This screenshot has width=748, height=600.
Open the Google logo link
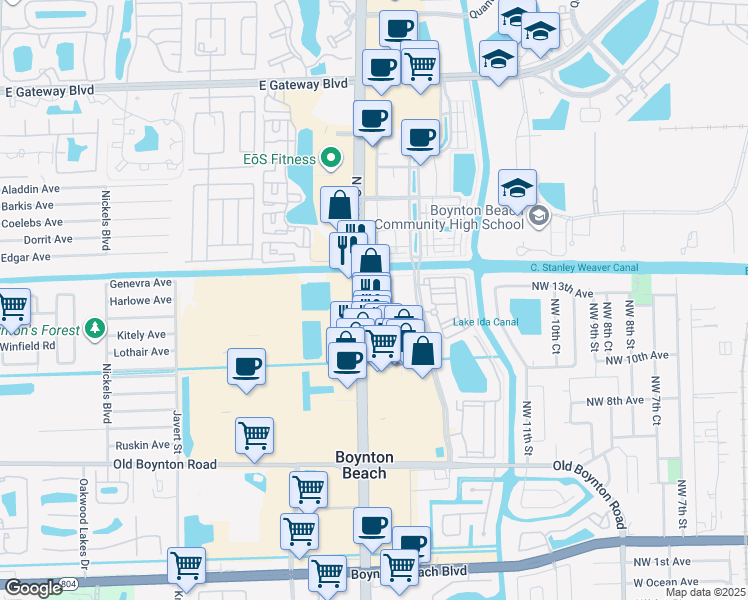point(33,588)
